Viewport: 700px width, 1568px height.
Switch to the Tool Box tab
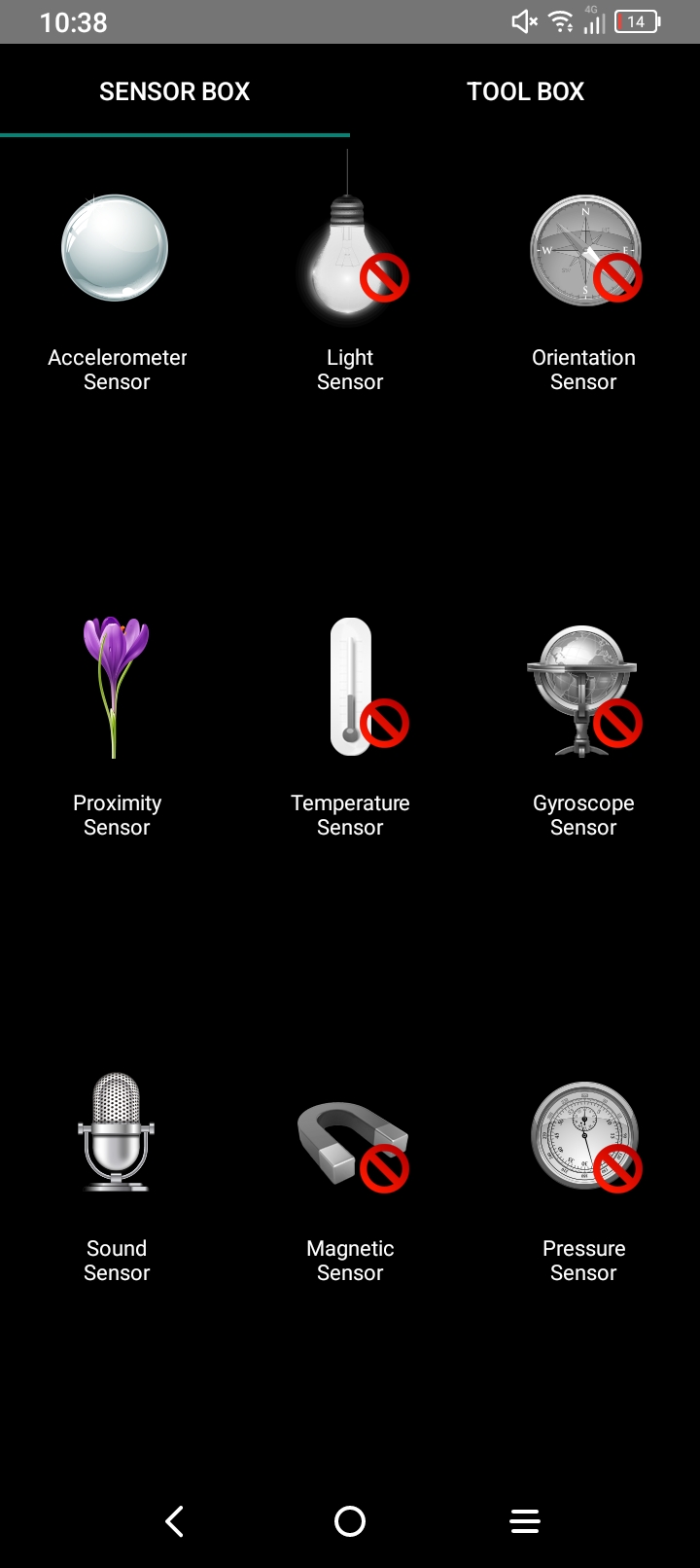525,91
